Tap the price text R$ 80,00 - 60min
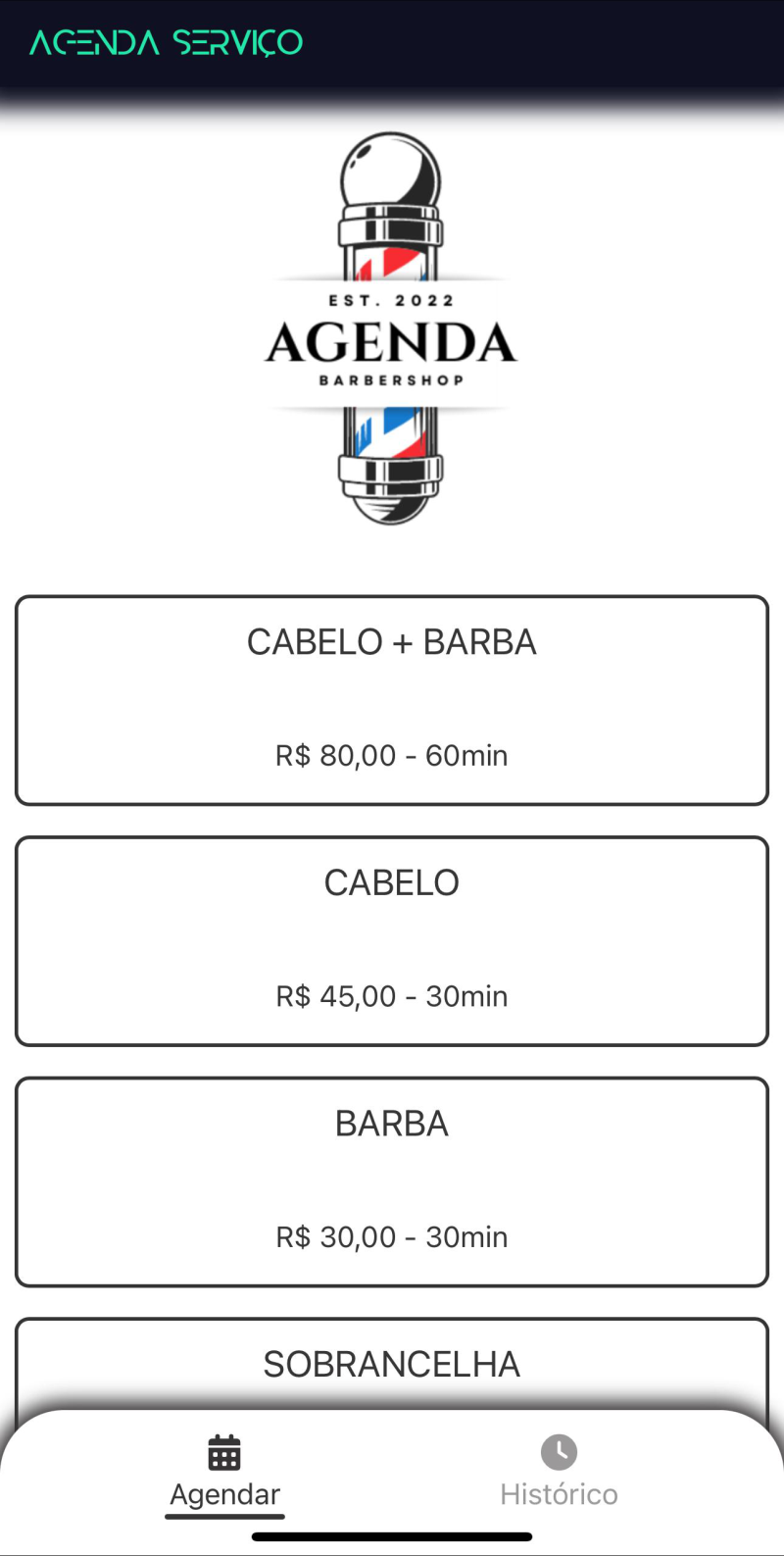 coord(391,755)
